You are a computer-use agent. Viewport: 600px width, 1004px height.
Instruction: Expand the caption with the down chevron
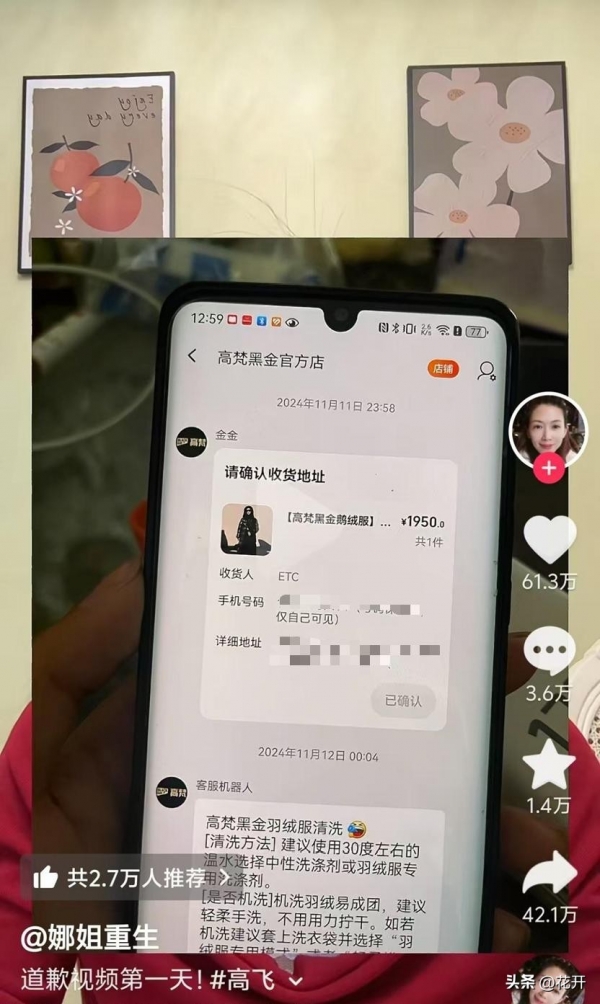click(x=297, y=980)
